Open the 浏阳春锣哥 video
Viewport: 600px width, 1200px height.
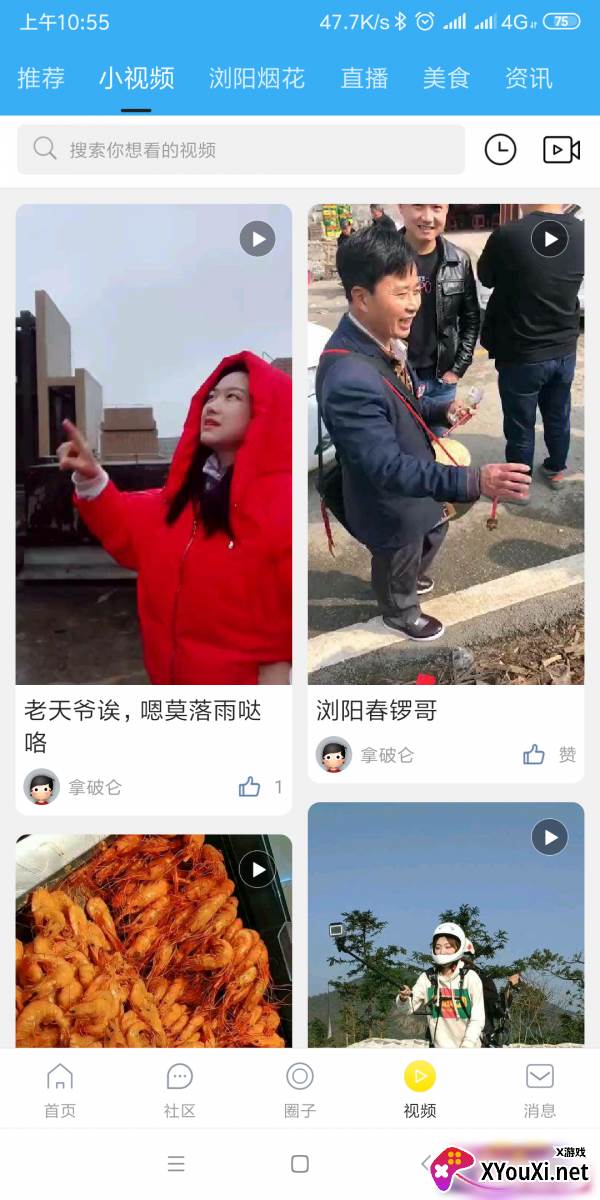(x=446, y=444)
